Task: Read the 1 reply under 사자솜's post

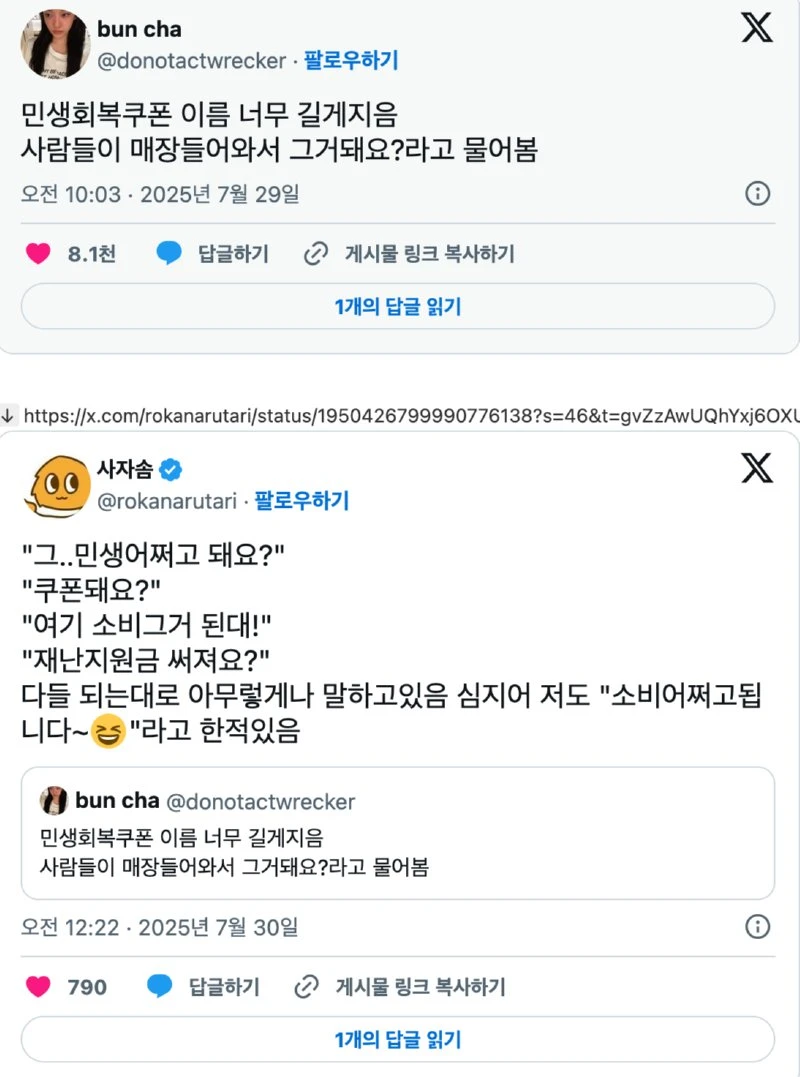Action: (398, 1039)
